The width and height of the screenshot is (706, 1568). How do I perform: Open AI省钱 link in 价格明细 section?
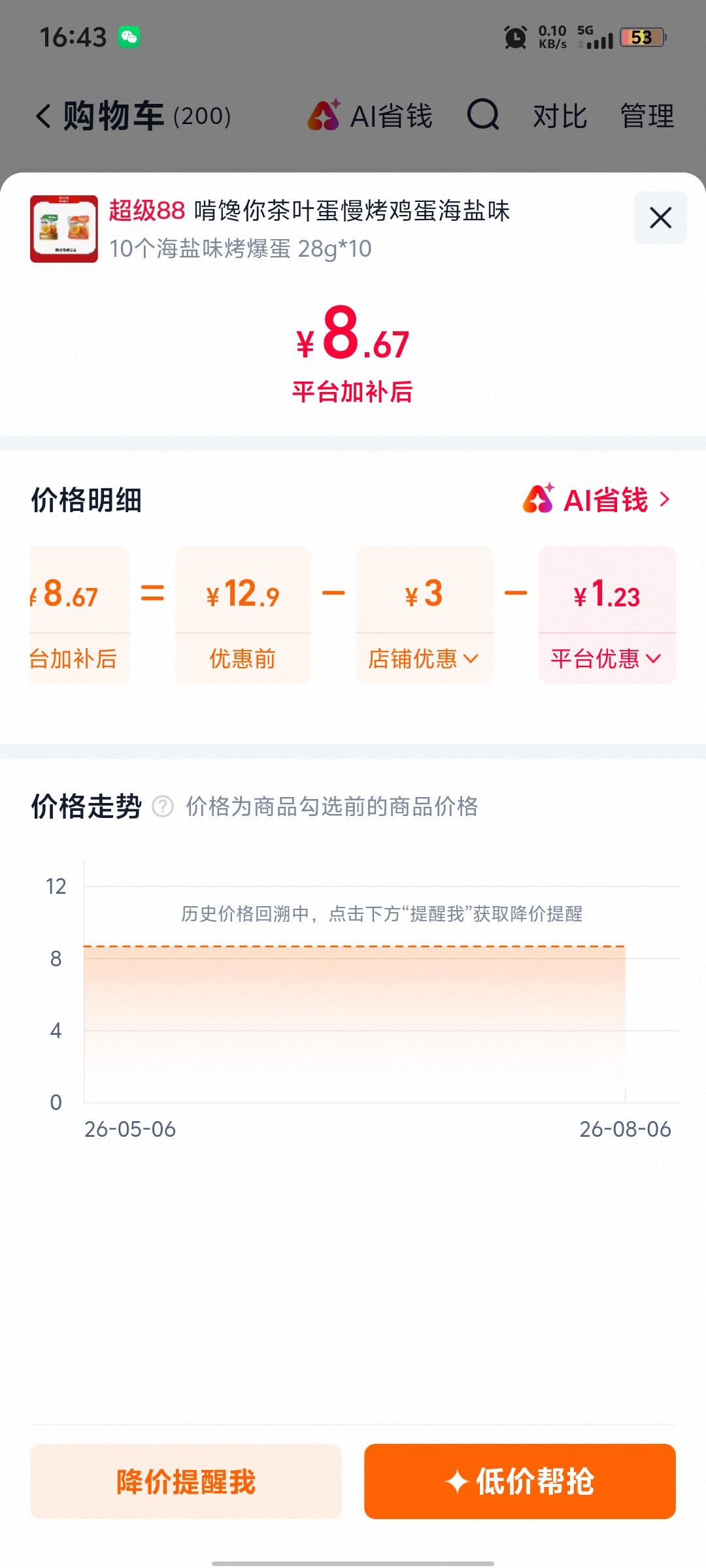click(597, 500)
